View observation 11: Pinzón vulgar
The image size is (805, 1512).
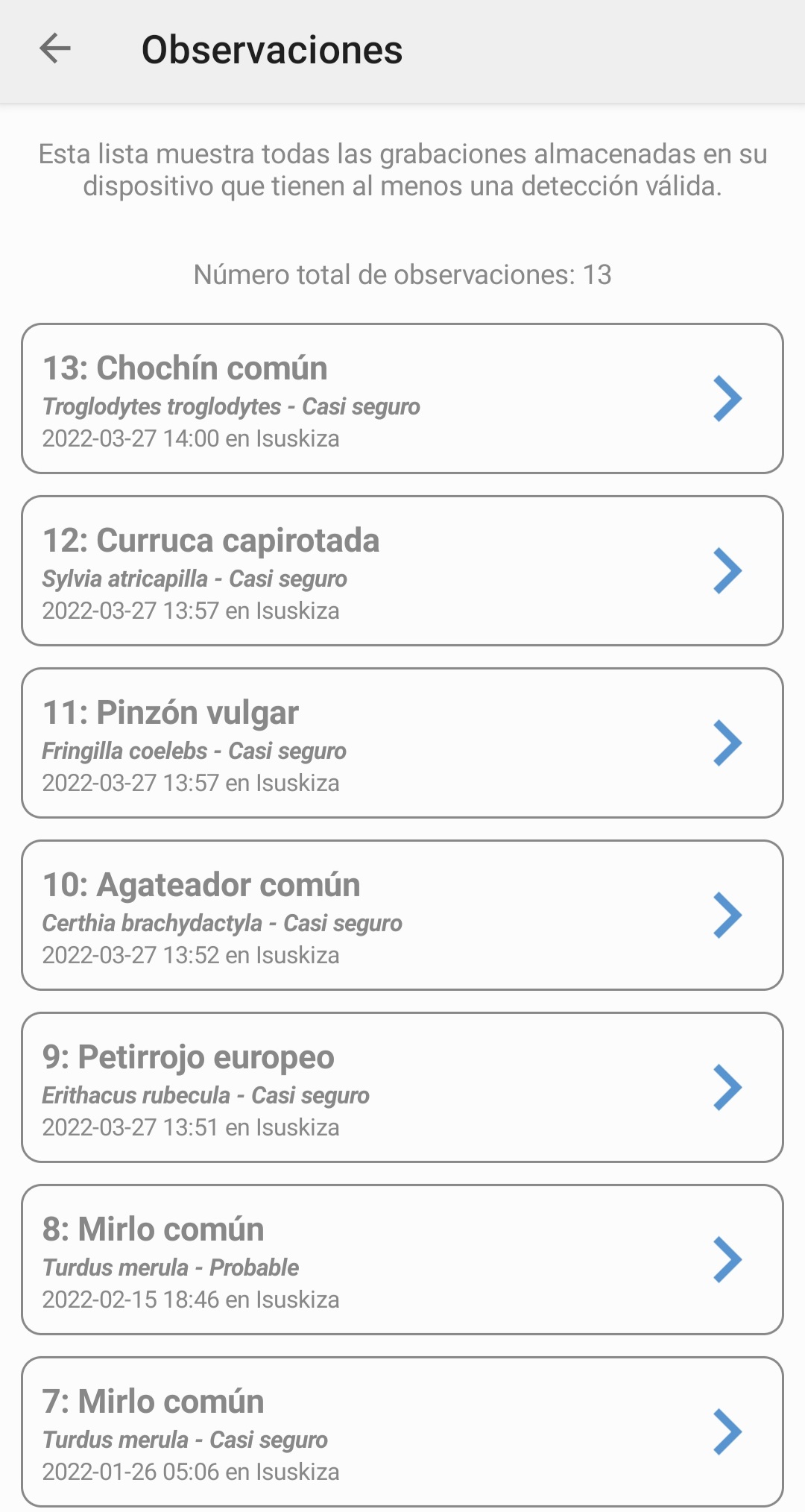[402, 743]
